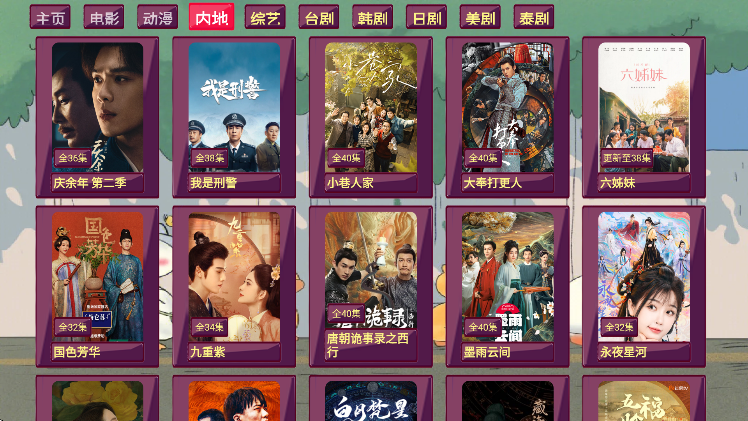Select the 动漫 tab
The height and width of the screenshot is (421, 748).
click(157, 17)
